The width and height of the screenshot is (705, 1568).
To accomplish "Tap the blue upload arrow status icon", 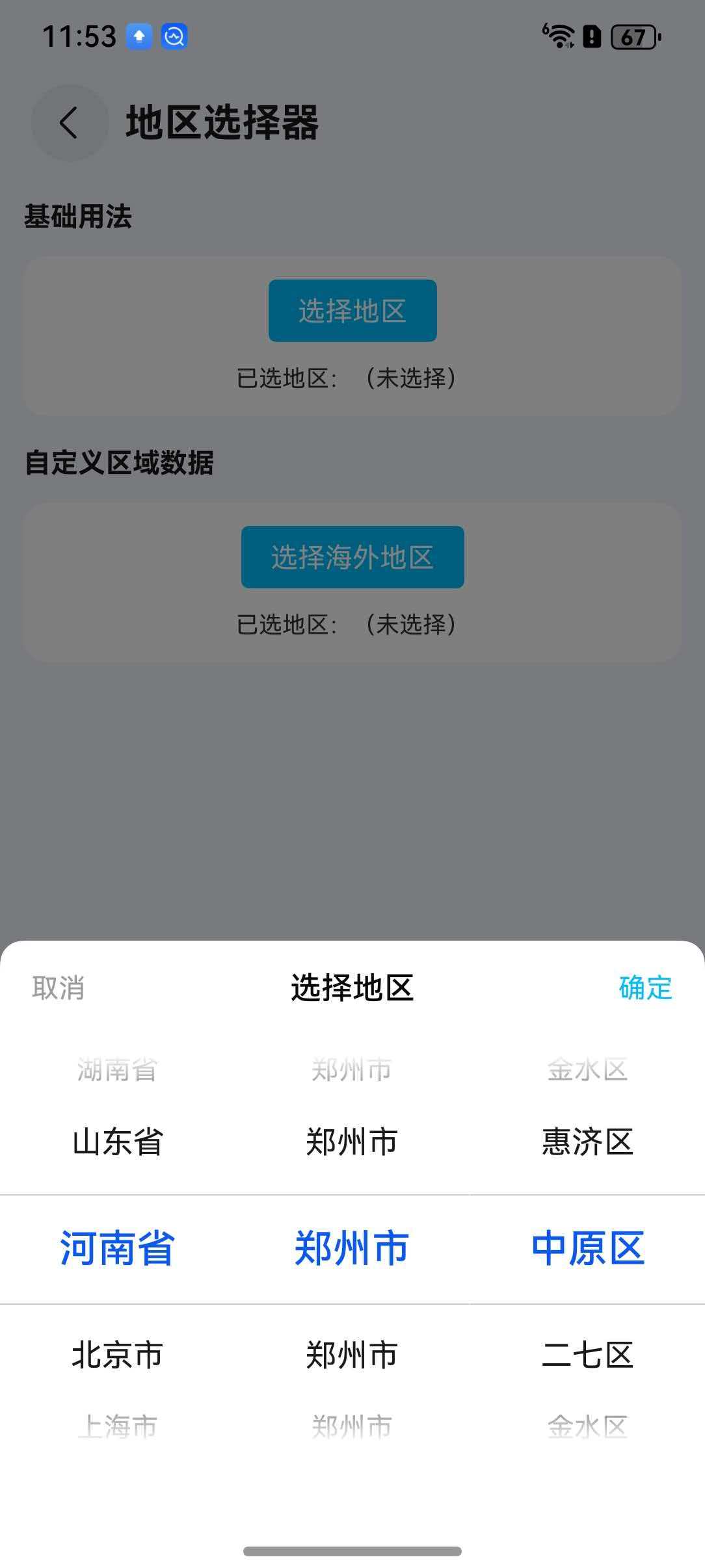I will click(x=139, y=37).
